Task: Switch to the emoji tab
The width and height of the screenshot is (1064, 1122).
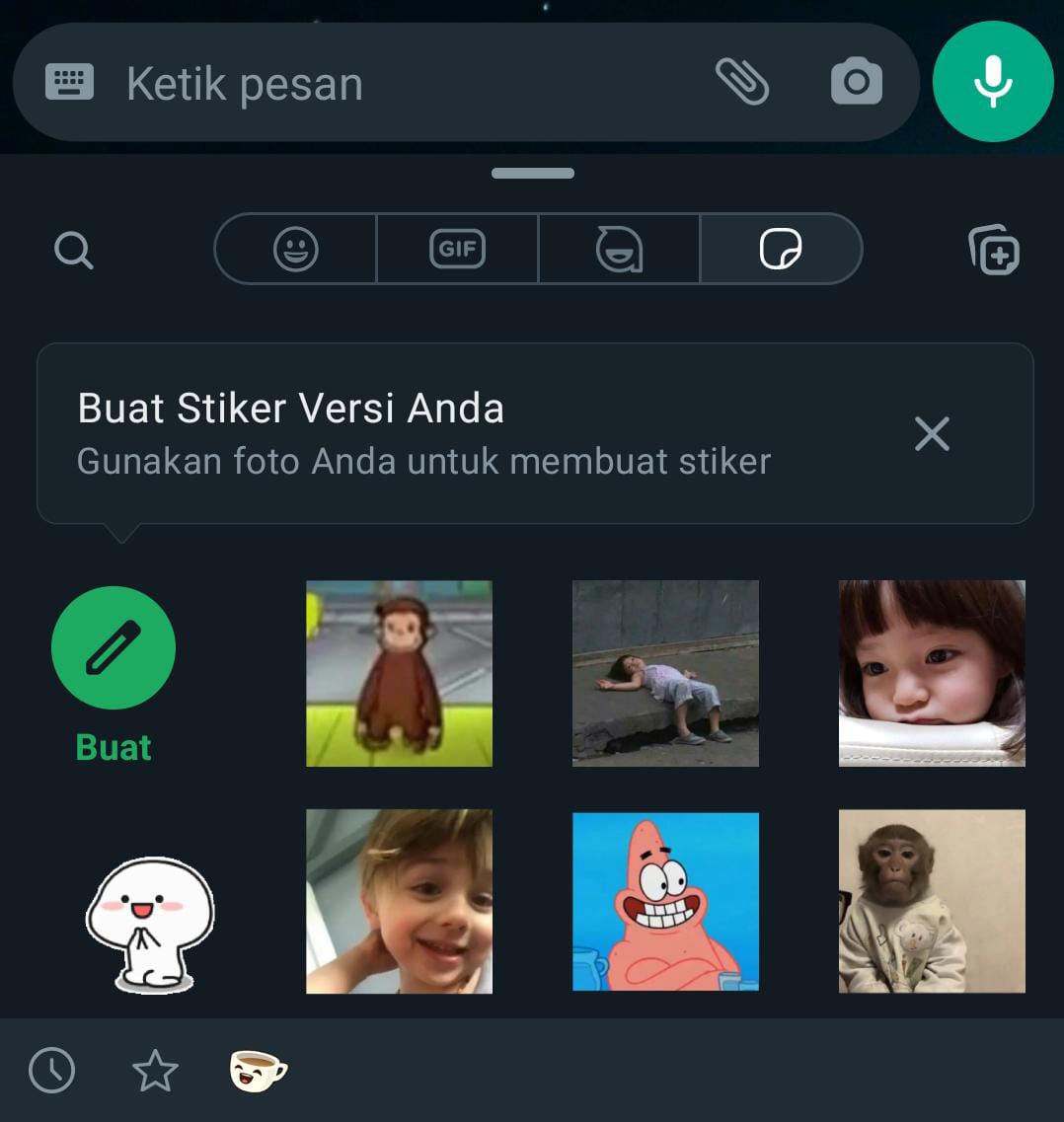Action: 296,249
